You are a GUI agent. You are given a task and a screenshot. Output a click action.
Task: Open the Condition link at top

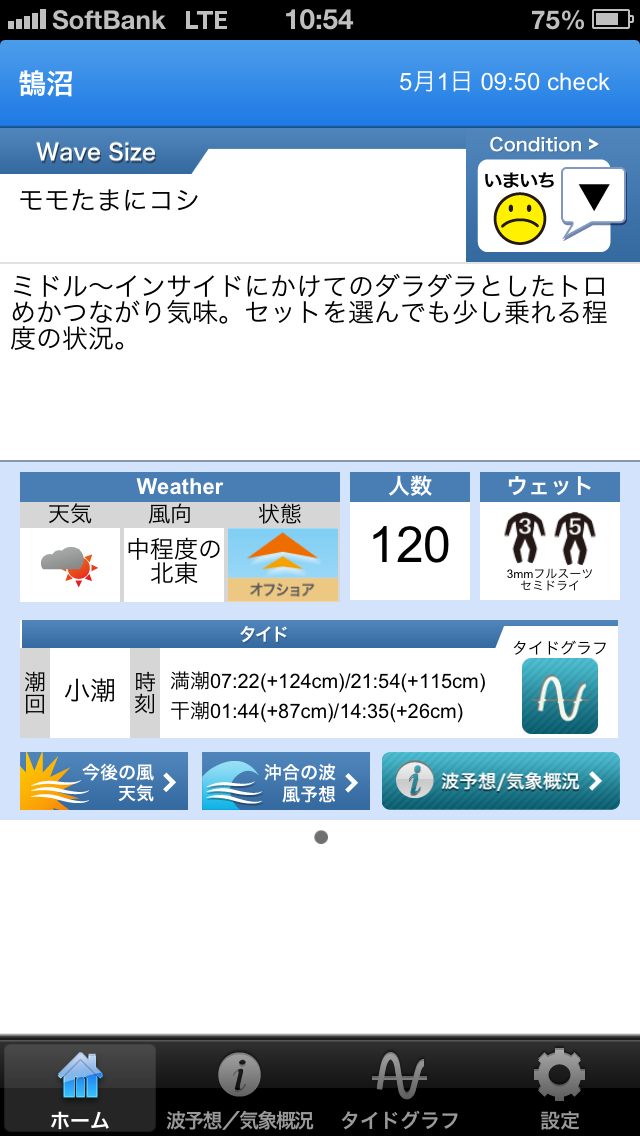544,144
